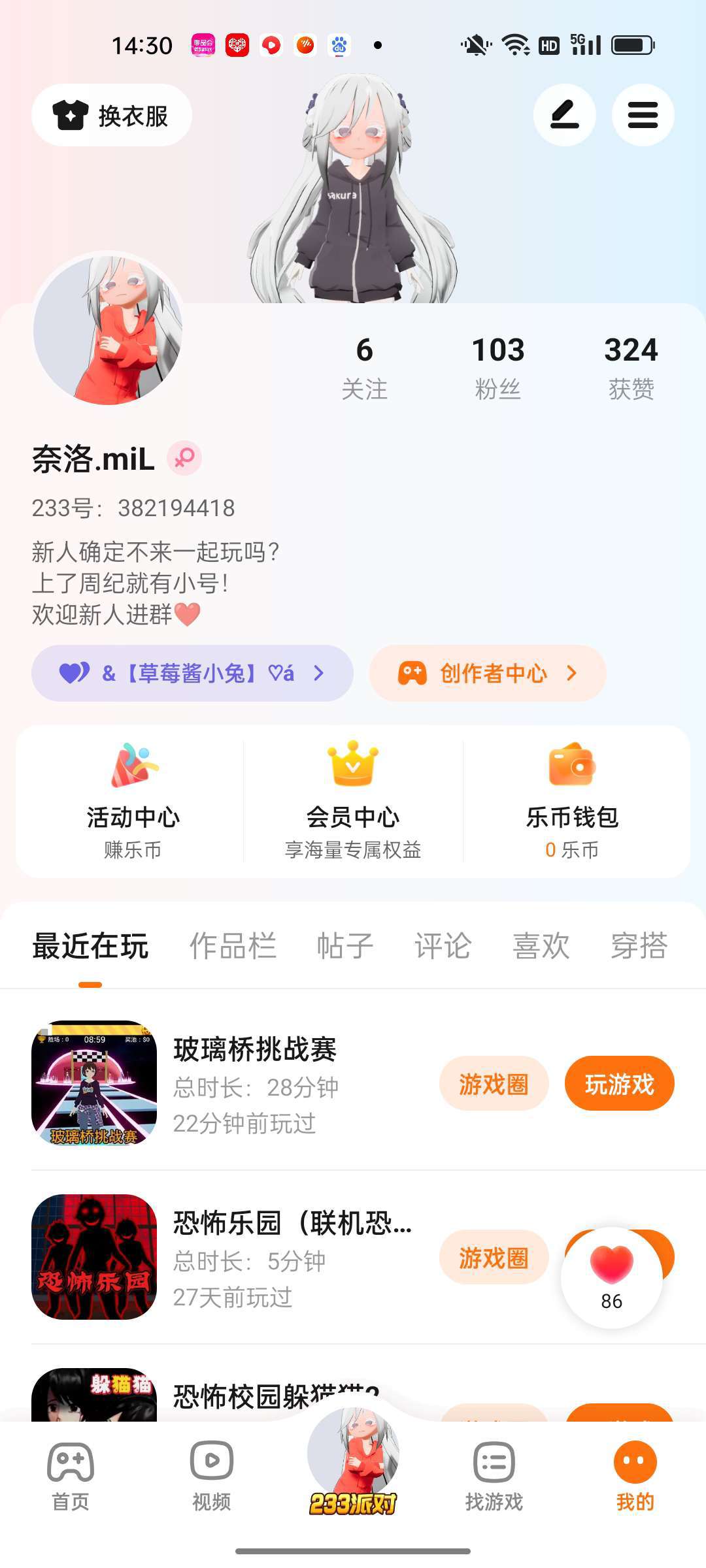Tap 玩游戏 for 玻璃桥挑战赛
Image resolution: width=706 pixels, height=1568 pixels.
coord(619,1084)
